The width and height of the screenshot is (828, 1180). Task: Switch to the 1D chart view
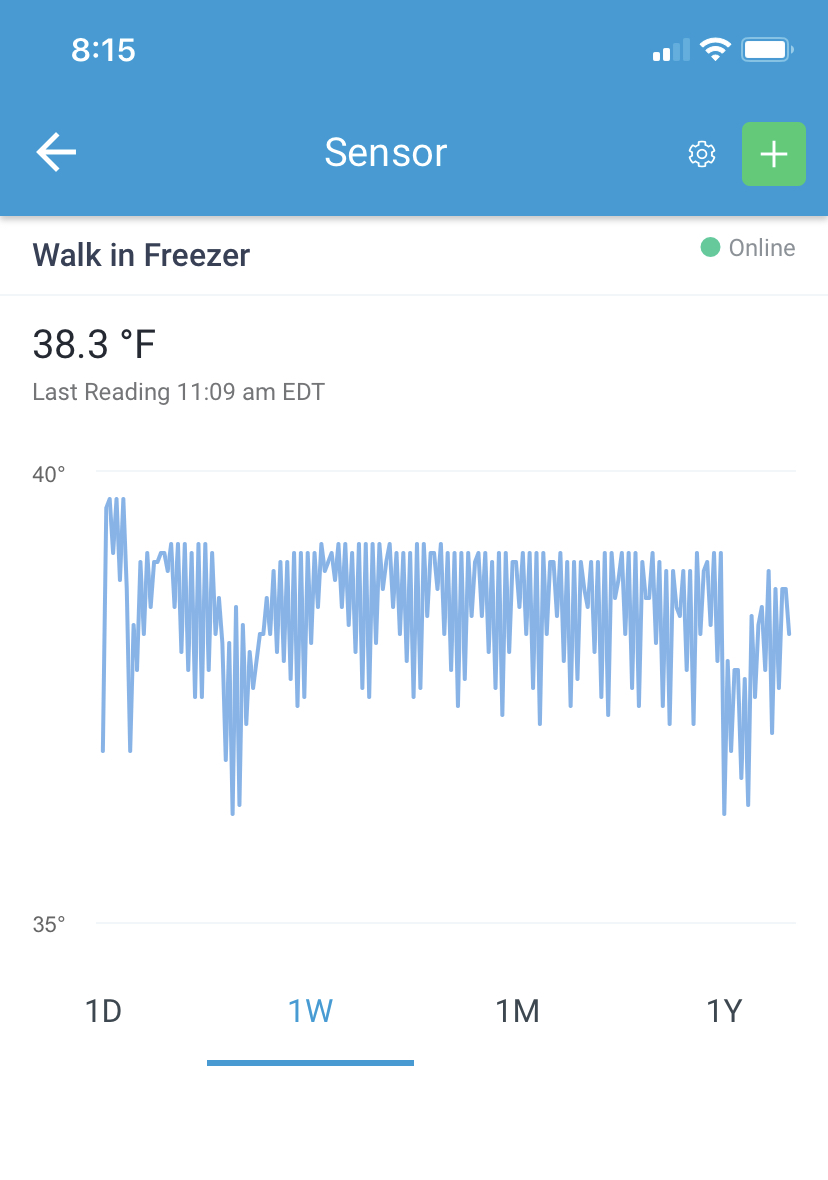tap(103, 1011)
